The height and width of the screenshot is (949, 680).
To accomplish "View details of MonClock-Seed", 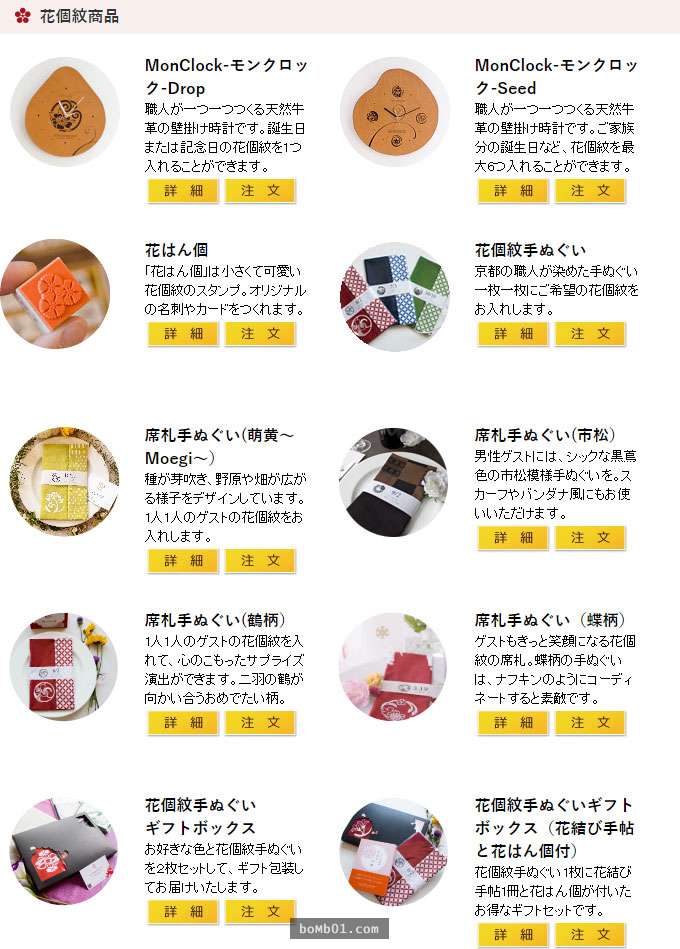I will (x=513, y=191).
